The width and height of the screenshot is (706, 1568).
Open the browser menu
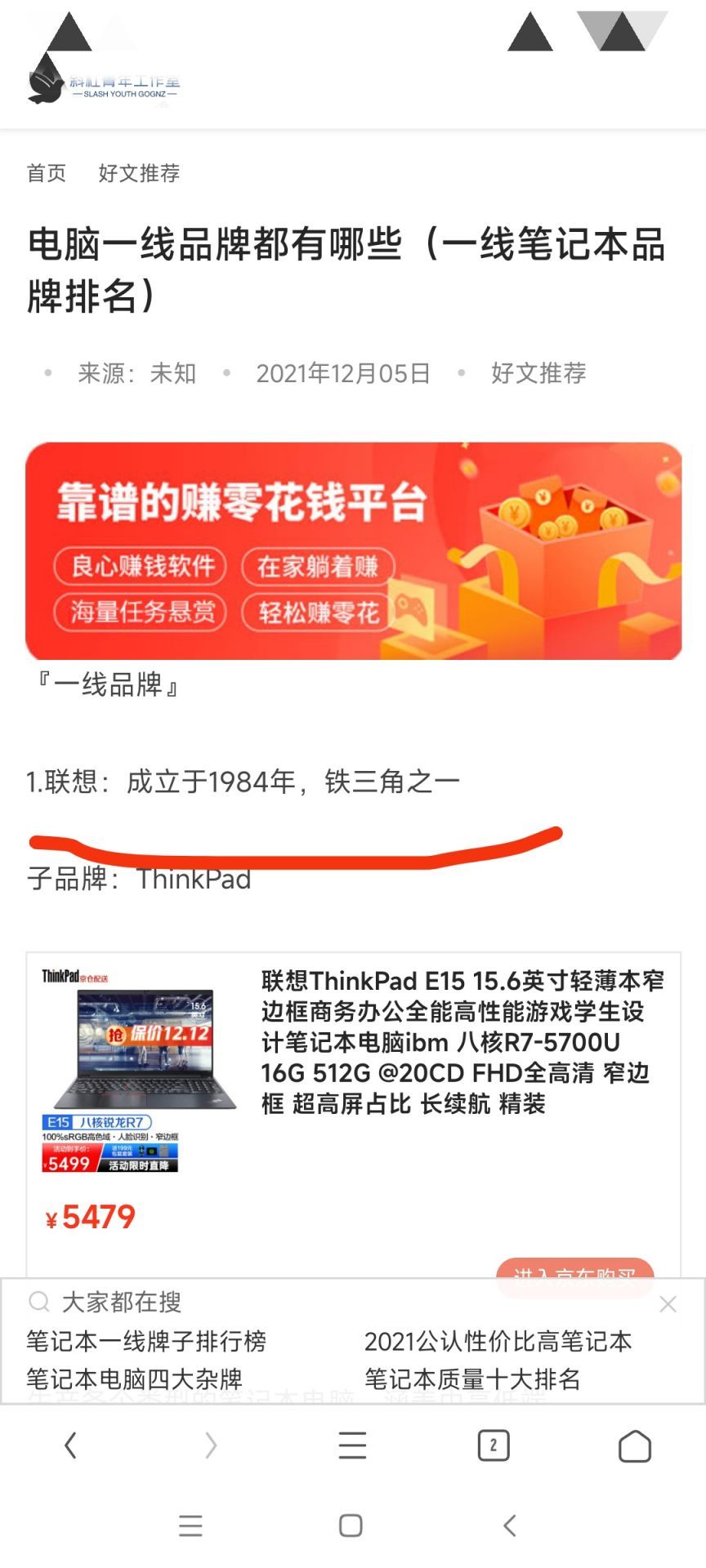[352, 1445]
